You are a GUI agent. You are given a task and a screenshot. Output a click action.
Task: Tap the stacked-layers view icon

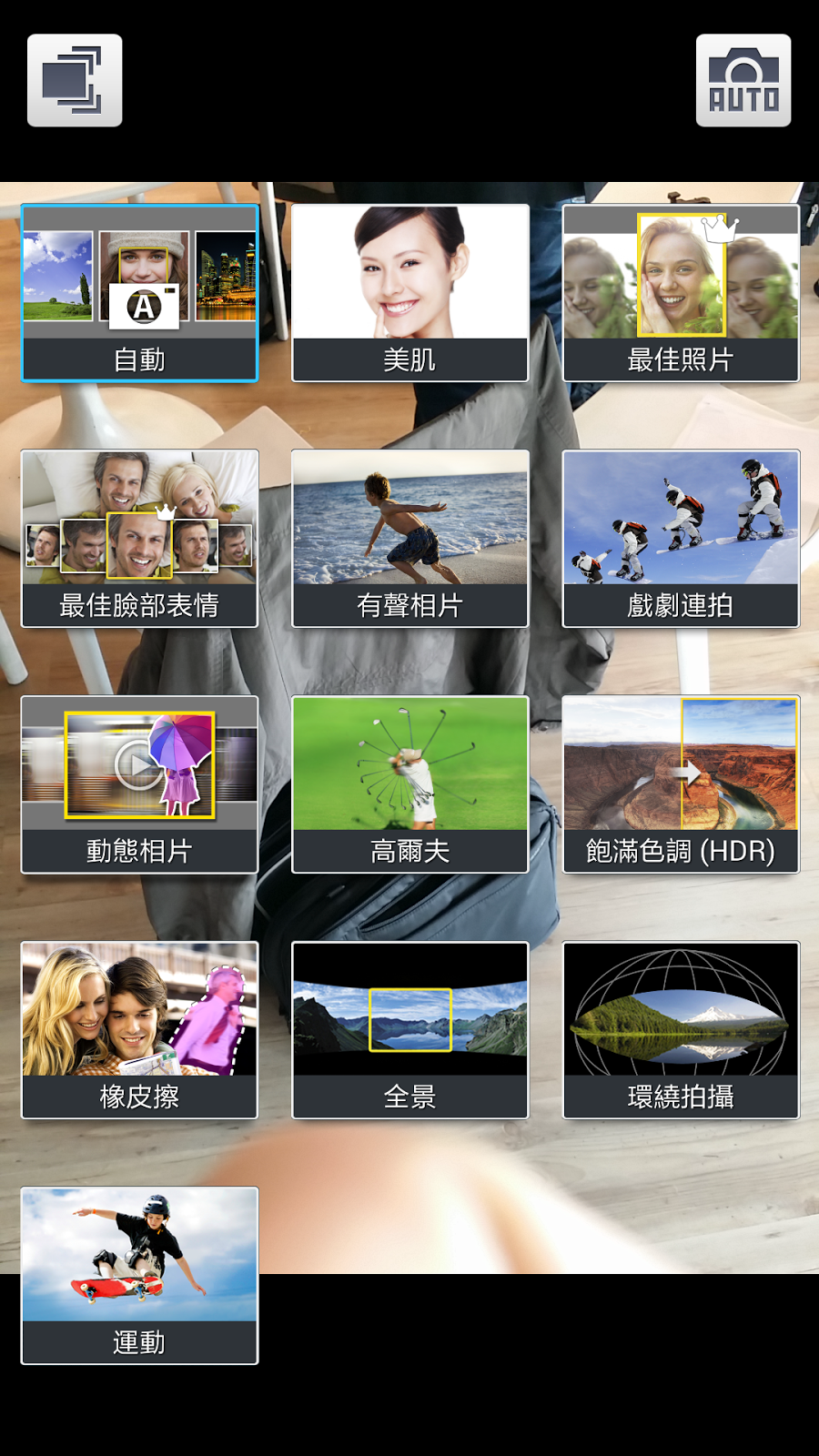coord(75,80)
